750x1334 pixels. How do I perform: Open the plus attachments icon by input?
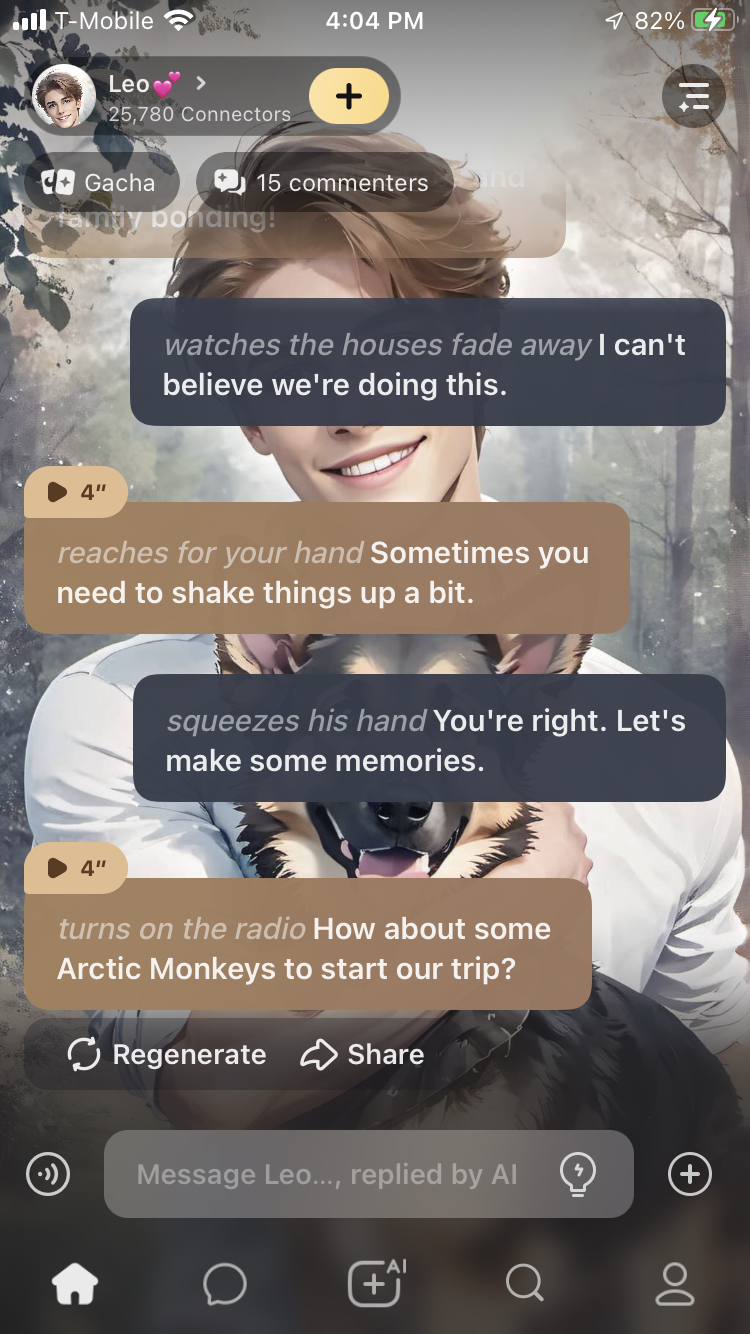point(690,1174)
